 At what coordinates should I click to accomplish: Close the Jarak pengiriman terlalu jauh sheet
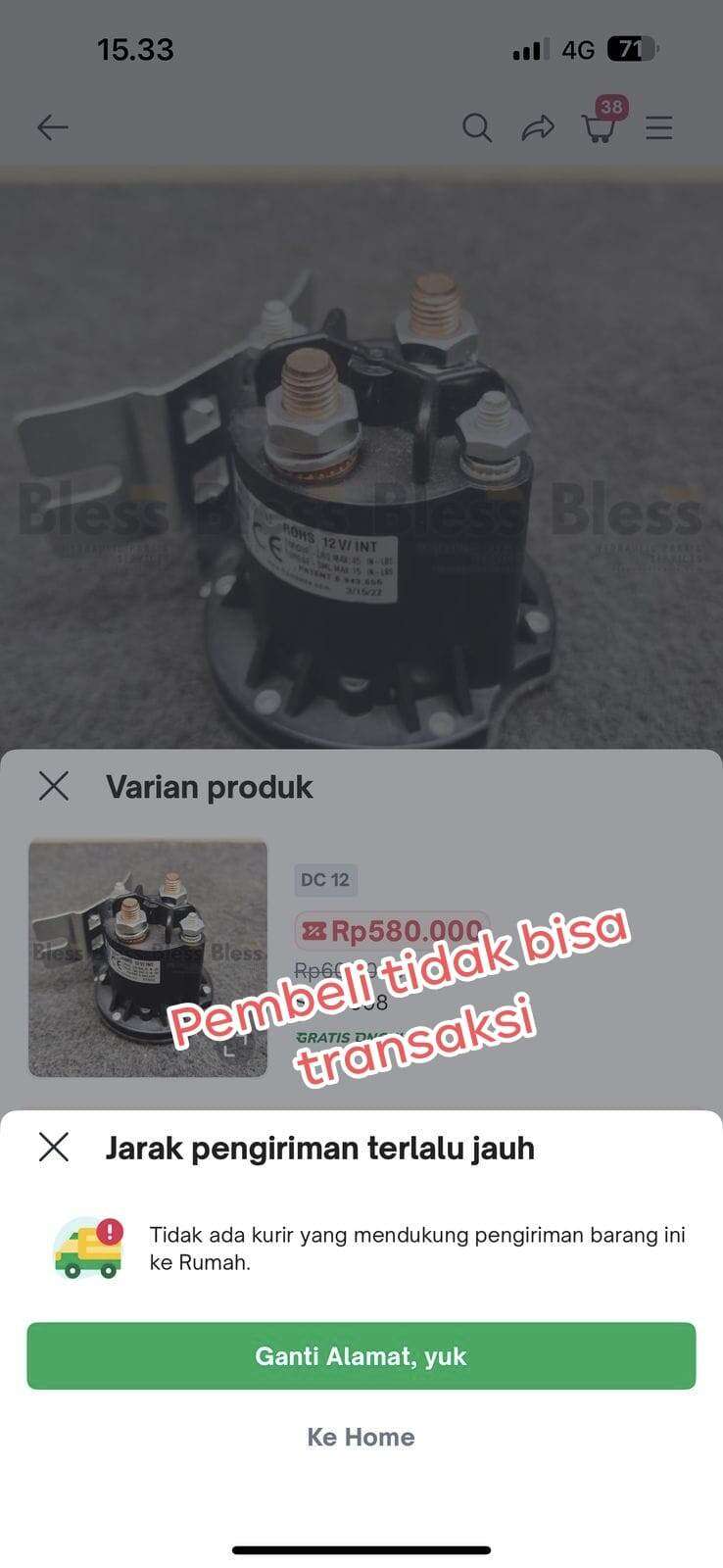pos(54,1147)
